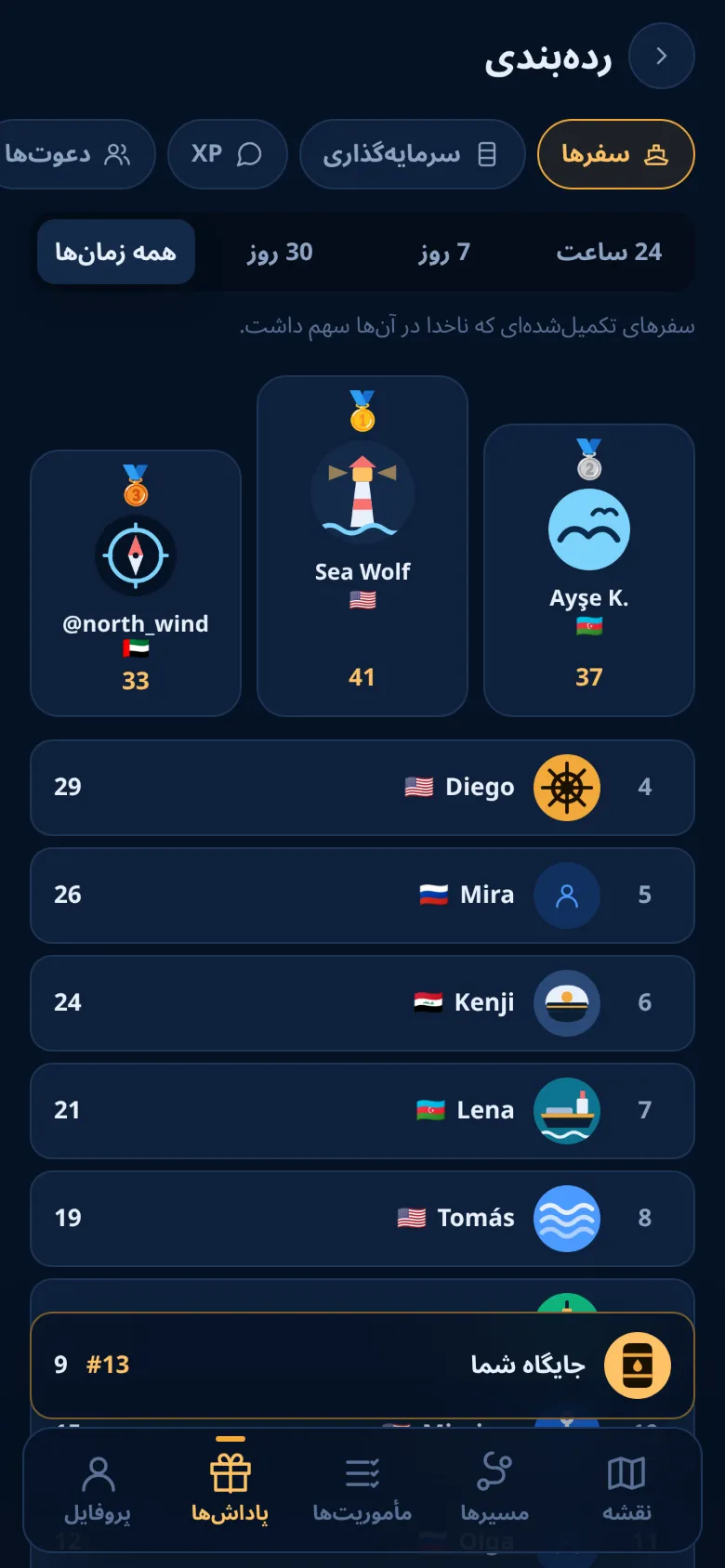This screenshot has height=1568, width=725.
Task: Switch to the XP leaderboard chip
Action: click(227, 154)
